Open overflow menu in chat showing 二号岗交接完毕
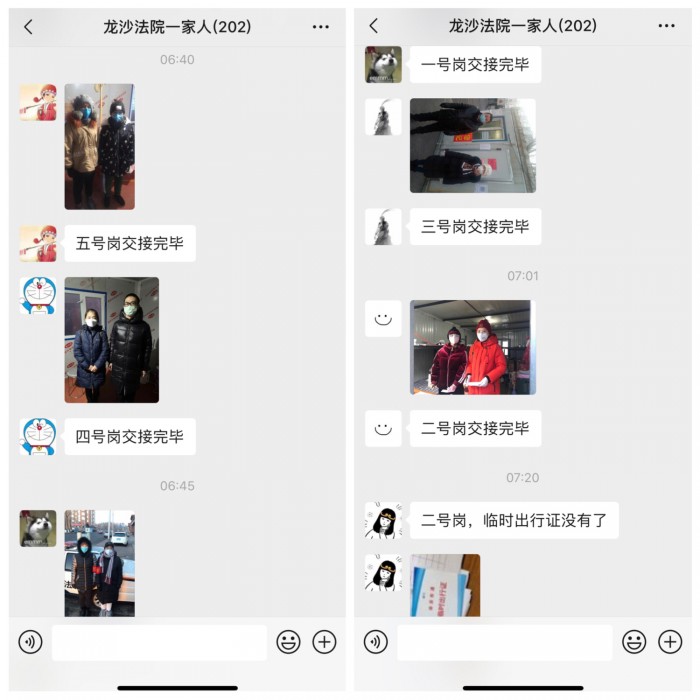Screen dimensions: 700x700 (666, 26)
